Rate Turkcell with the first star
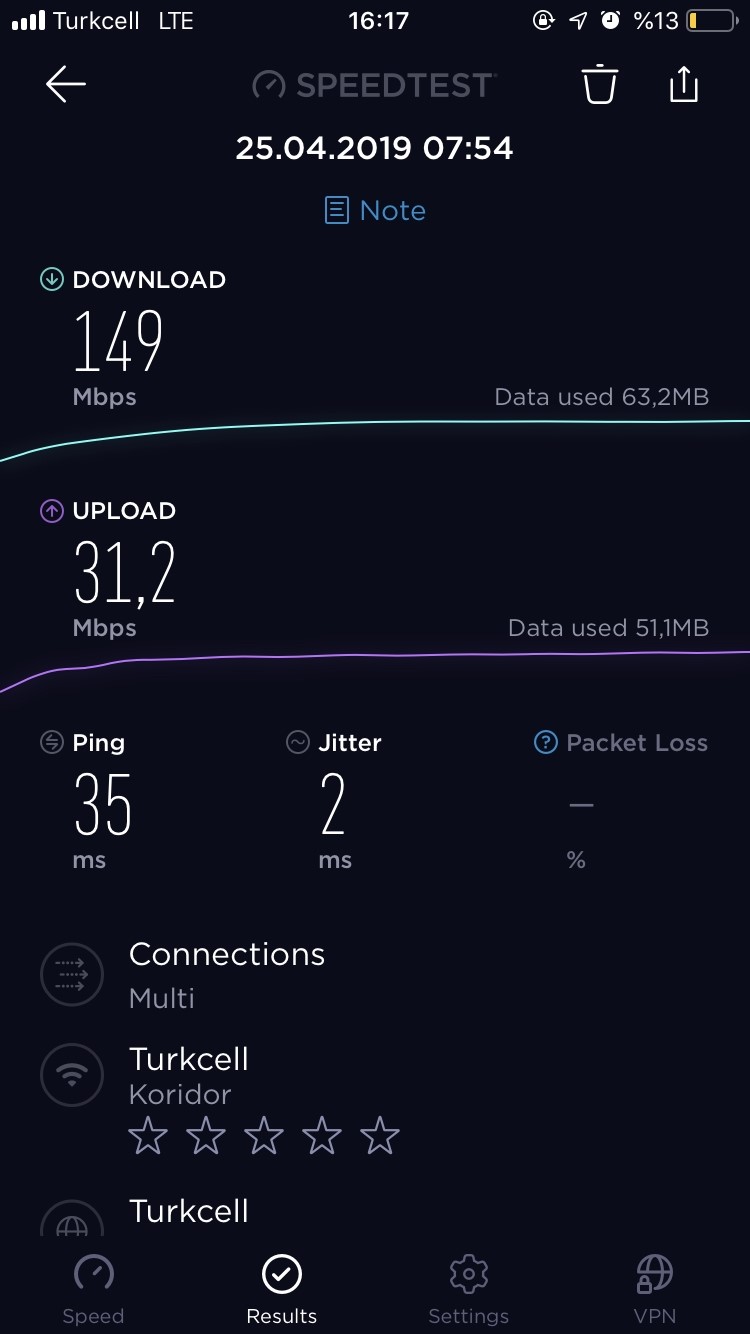Viewport: 750px width, 1334px height. tap(148, 1137)
